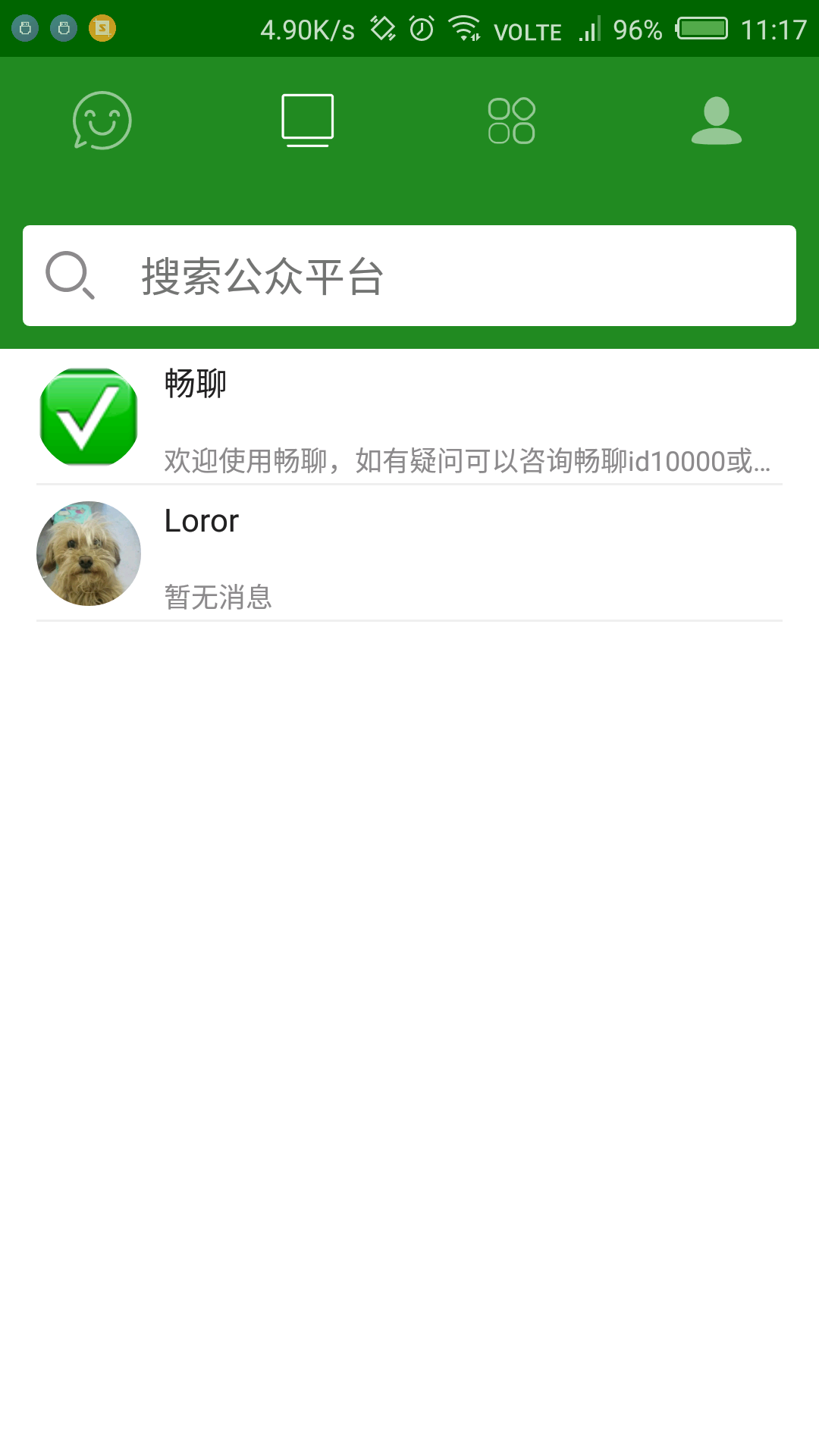Select the public platform screen tab
Image resolution: width=819 pixels, height=1456 pixels.
coord(307,121)
